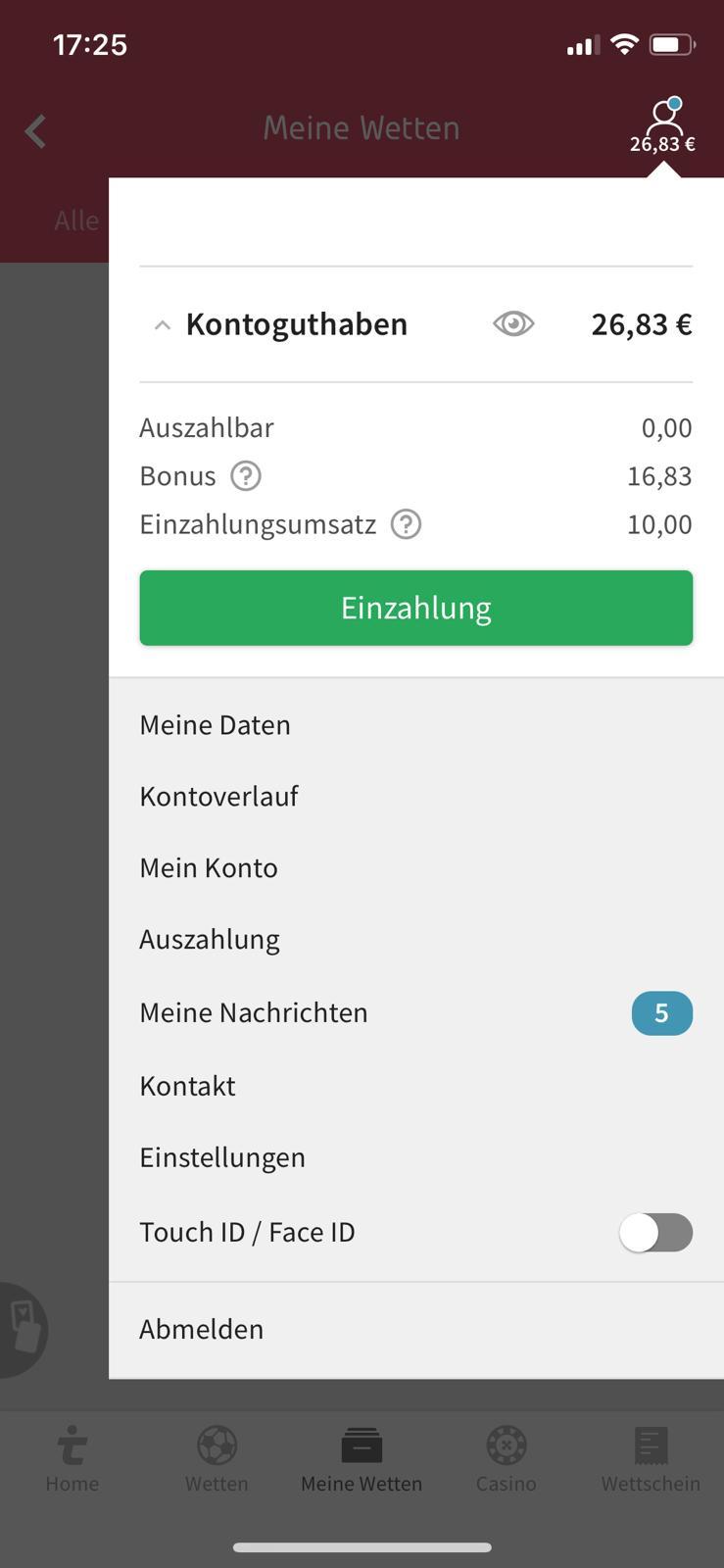Switch to the Home tab
The width and height of the screenshot is (724, 1568).
[72, 1459]
